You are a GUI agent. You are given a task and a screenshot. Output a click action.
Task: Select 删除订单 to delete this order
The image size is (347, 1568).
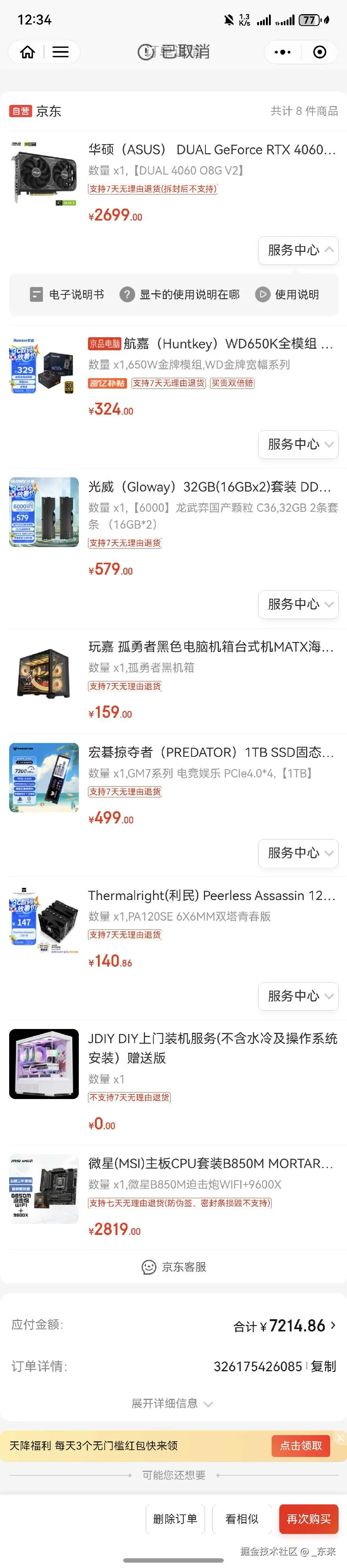[x=175, y=1519]
